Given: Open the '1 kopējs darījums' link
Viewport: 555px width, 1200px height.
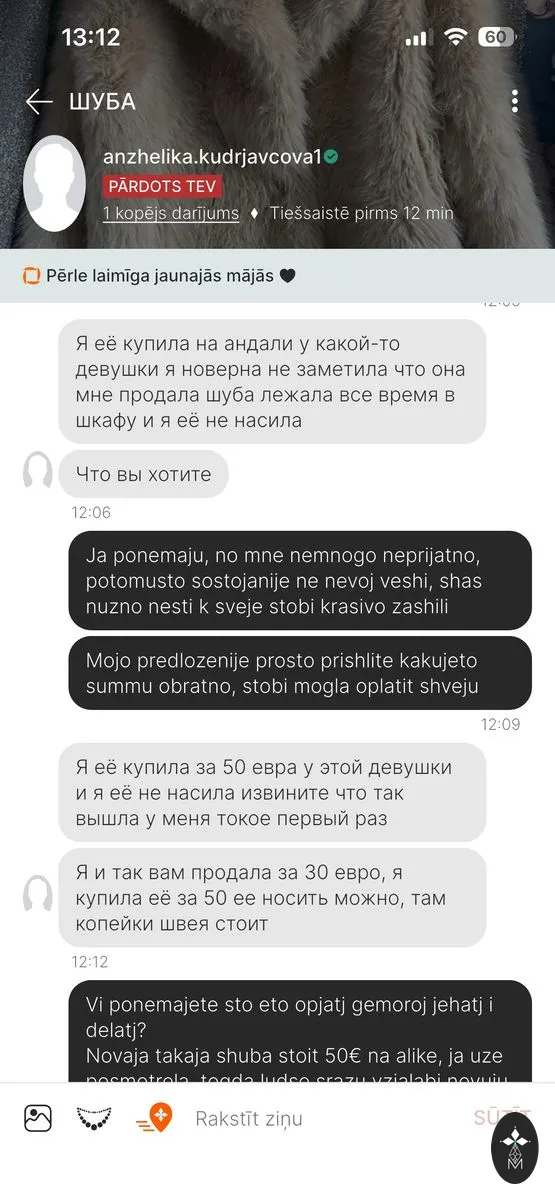Looking at the screenshot, I should (171, 213).
